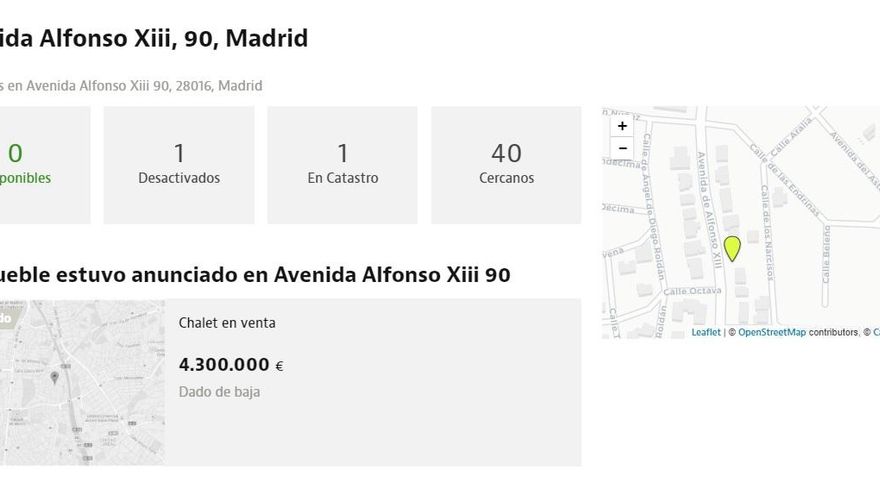The image size is (880, 495).
Task: Tap the yellow property marker on the map
Action: (x=732, y=248)
